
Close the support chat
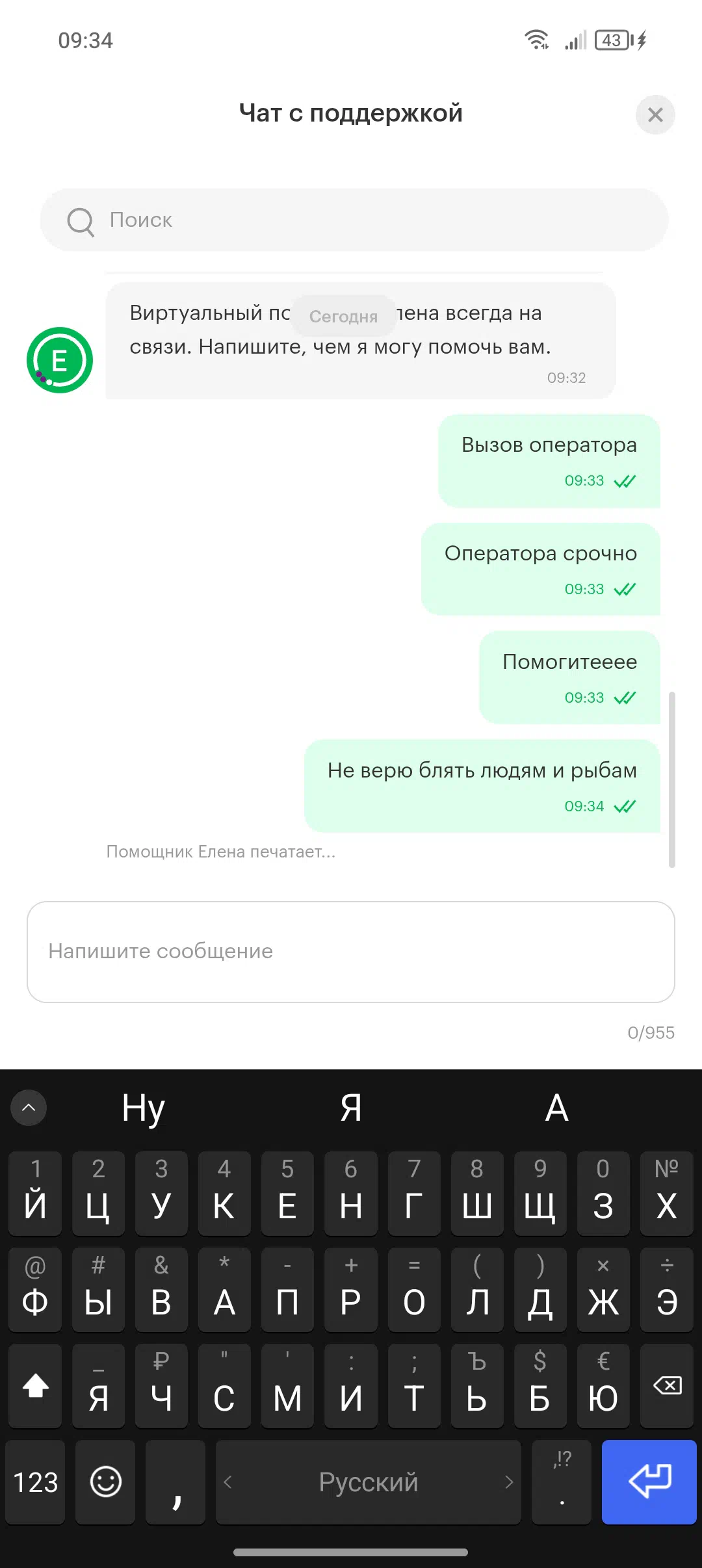(655, 115)
